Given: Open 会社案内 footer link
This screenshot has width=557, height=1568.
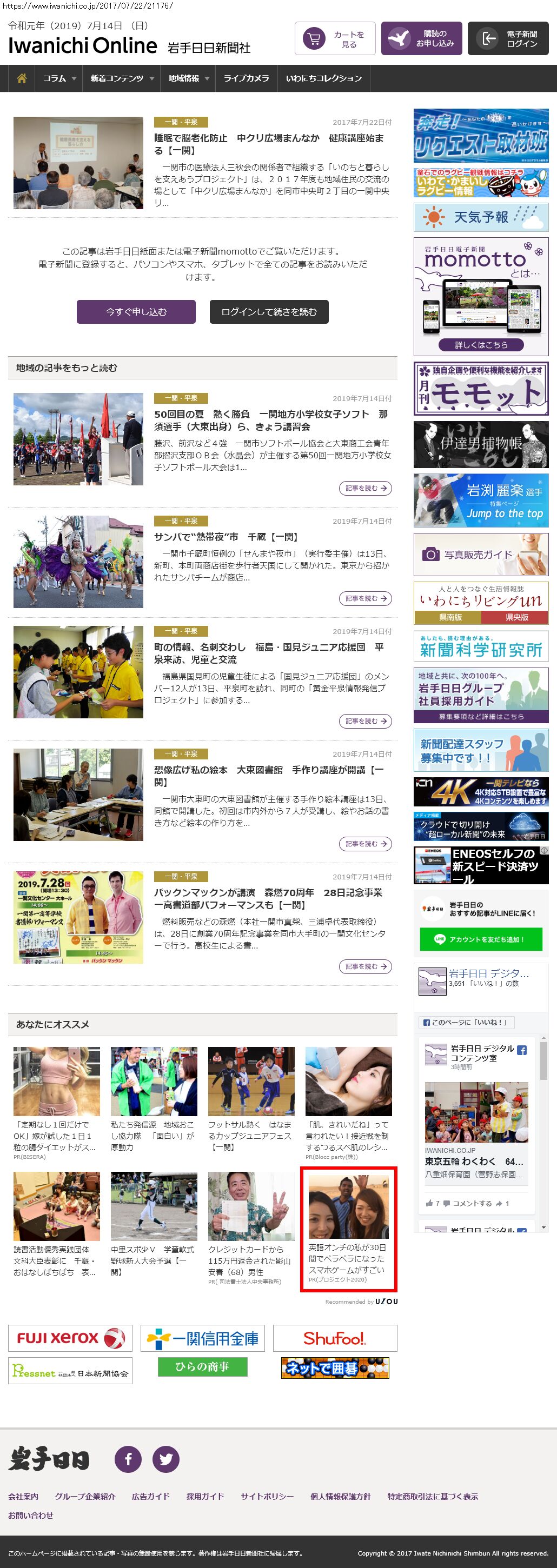Looking at the screenshot, I should pyautogui.click(x=23, y=1496).
